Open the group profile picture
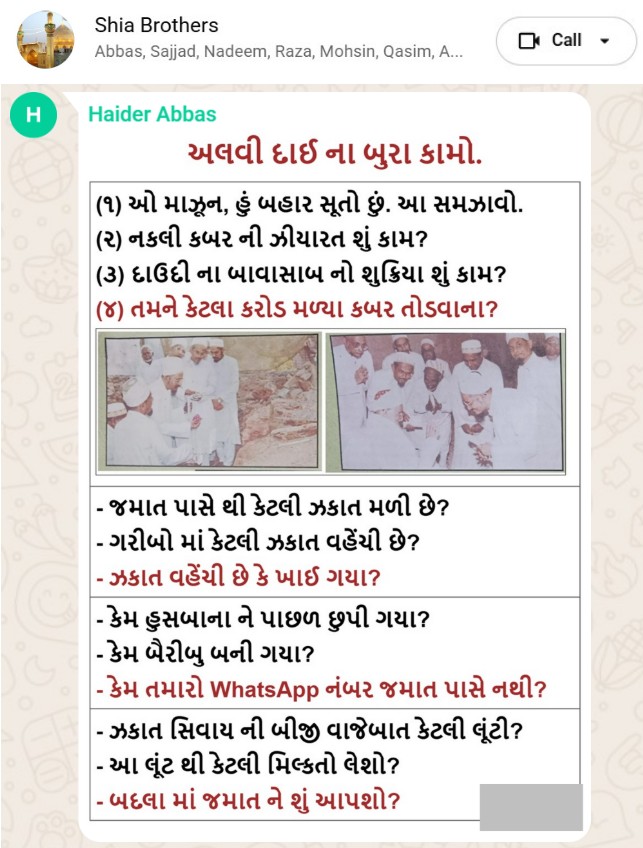 [x=46, y=39]
